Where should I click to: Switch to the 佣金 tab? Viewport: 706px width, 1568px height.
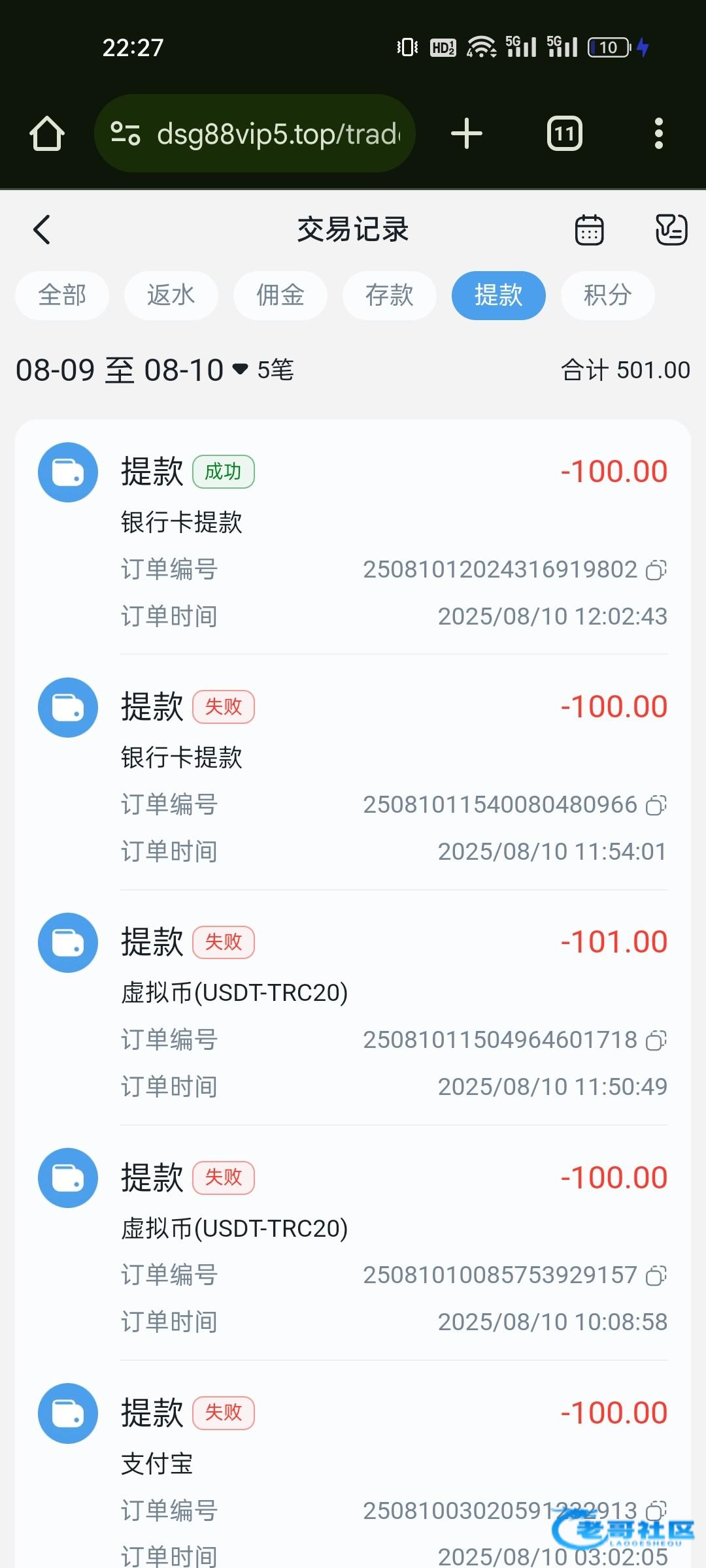pos(280,295)
